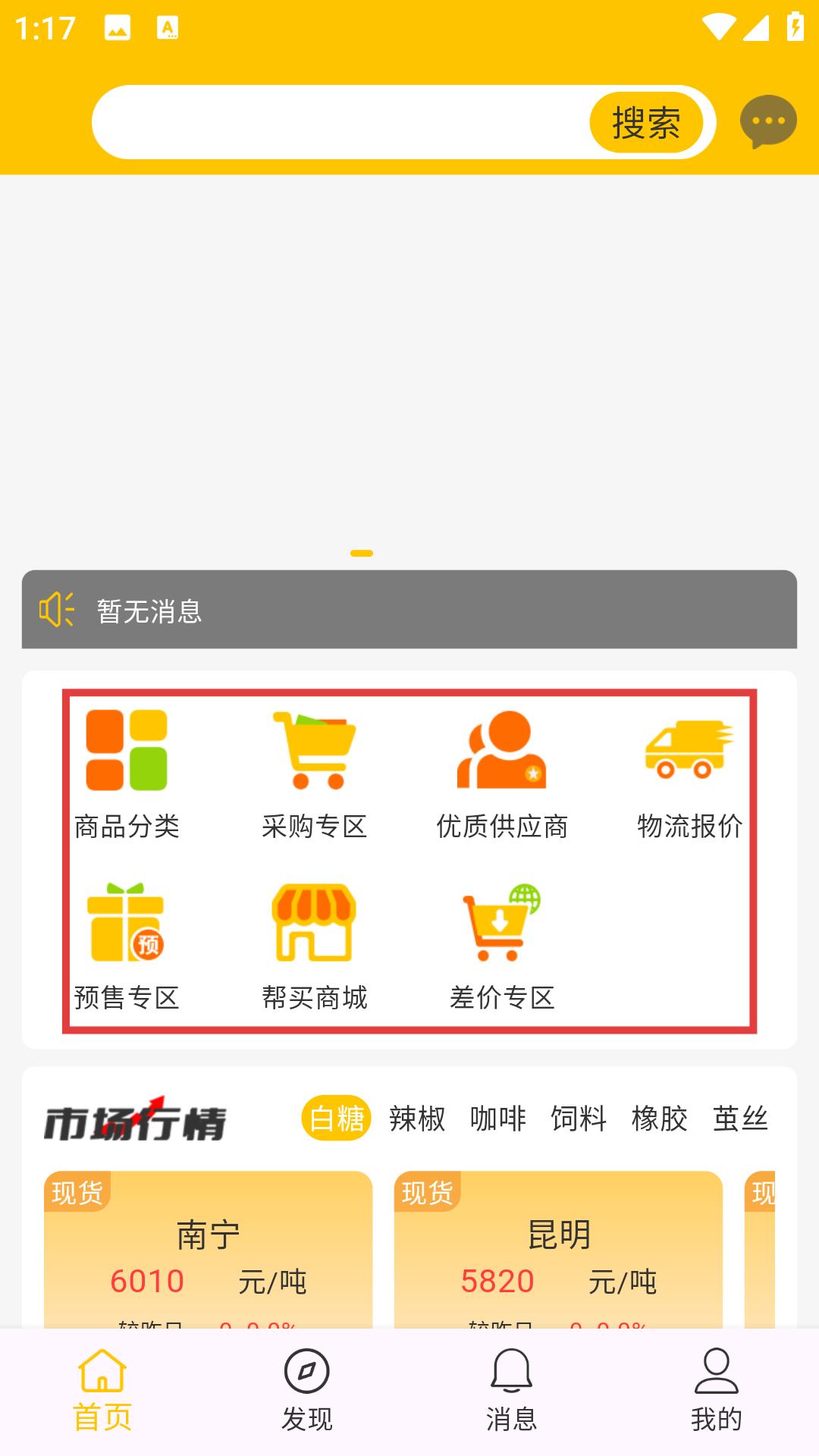The image size is (819, 1456).
Task: Open 物流报价 logistics quotes
Action: click(689, 773)
